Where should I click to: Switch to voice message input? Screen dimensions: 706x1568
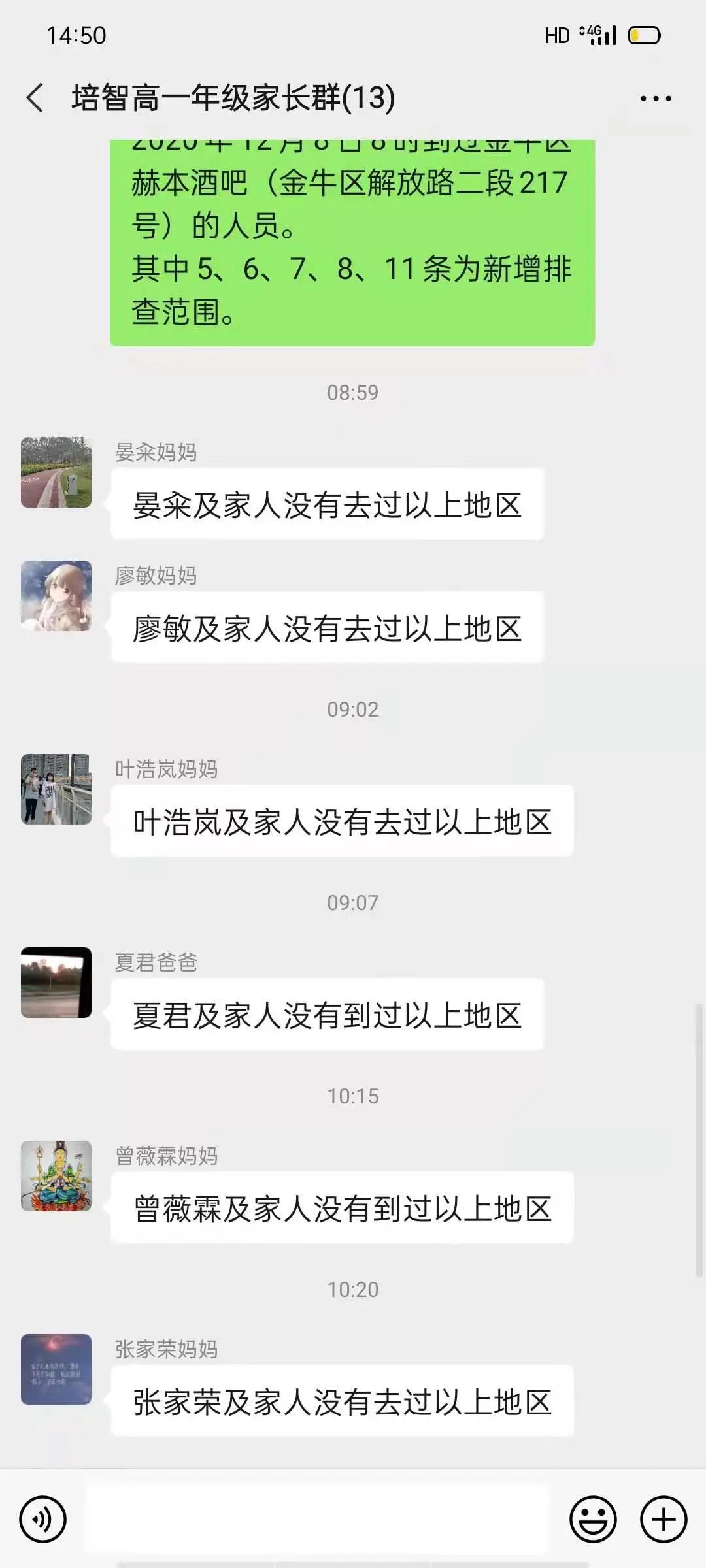[43, 1519]
